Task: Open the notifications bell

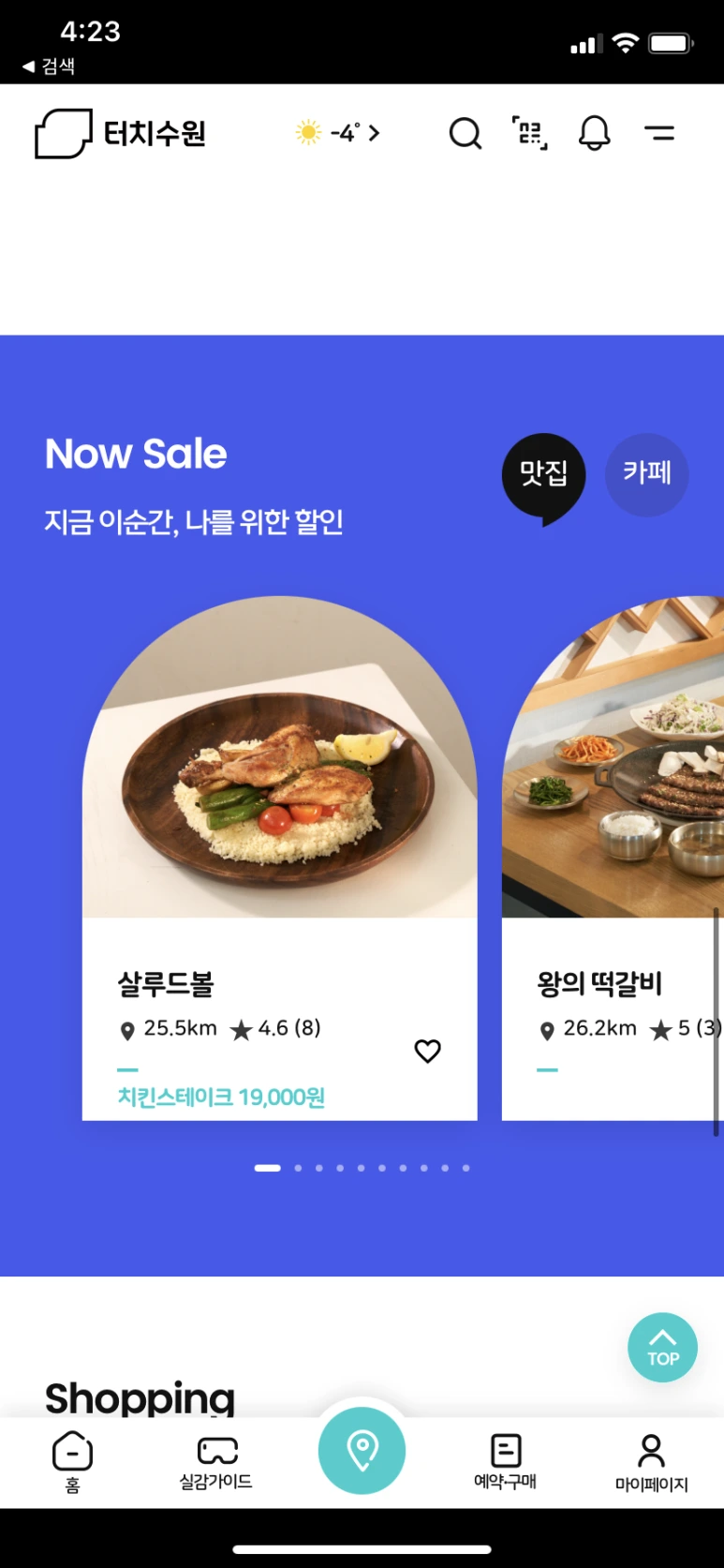Action: point(594,133)
